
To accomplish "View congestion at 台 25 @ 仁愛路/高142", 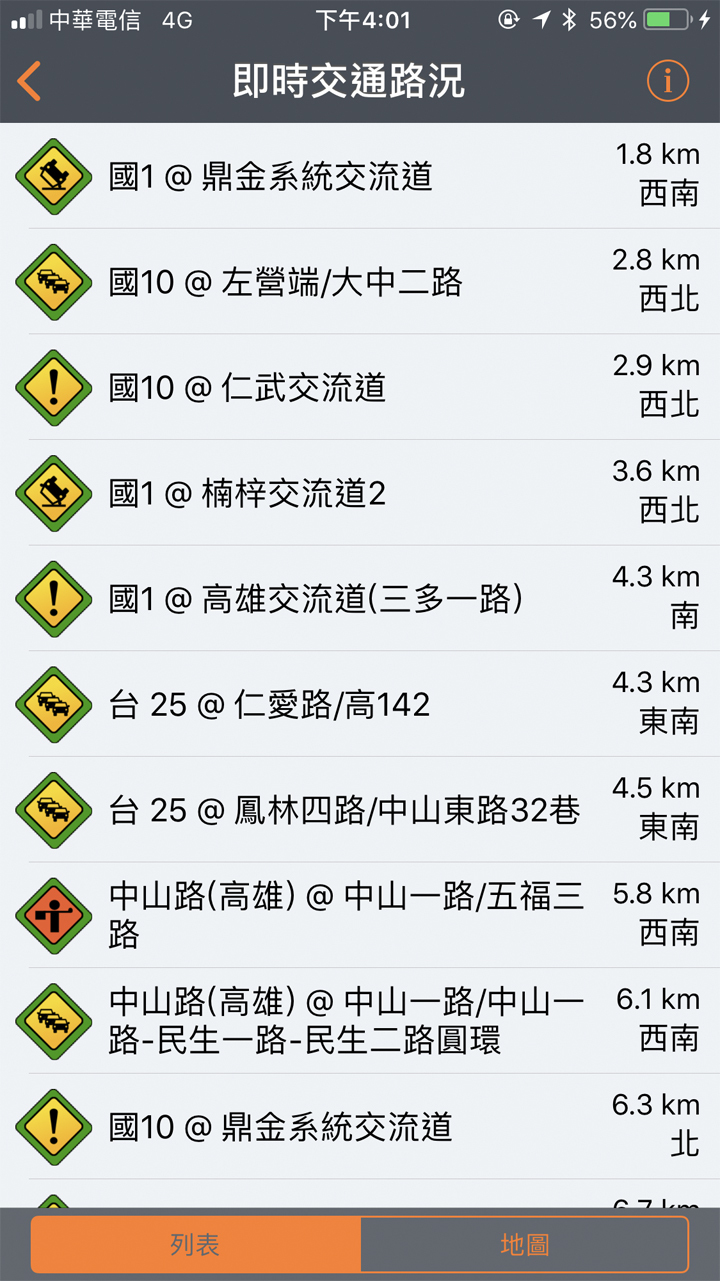I will click(360, 705).
